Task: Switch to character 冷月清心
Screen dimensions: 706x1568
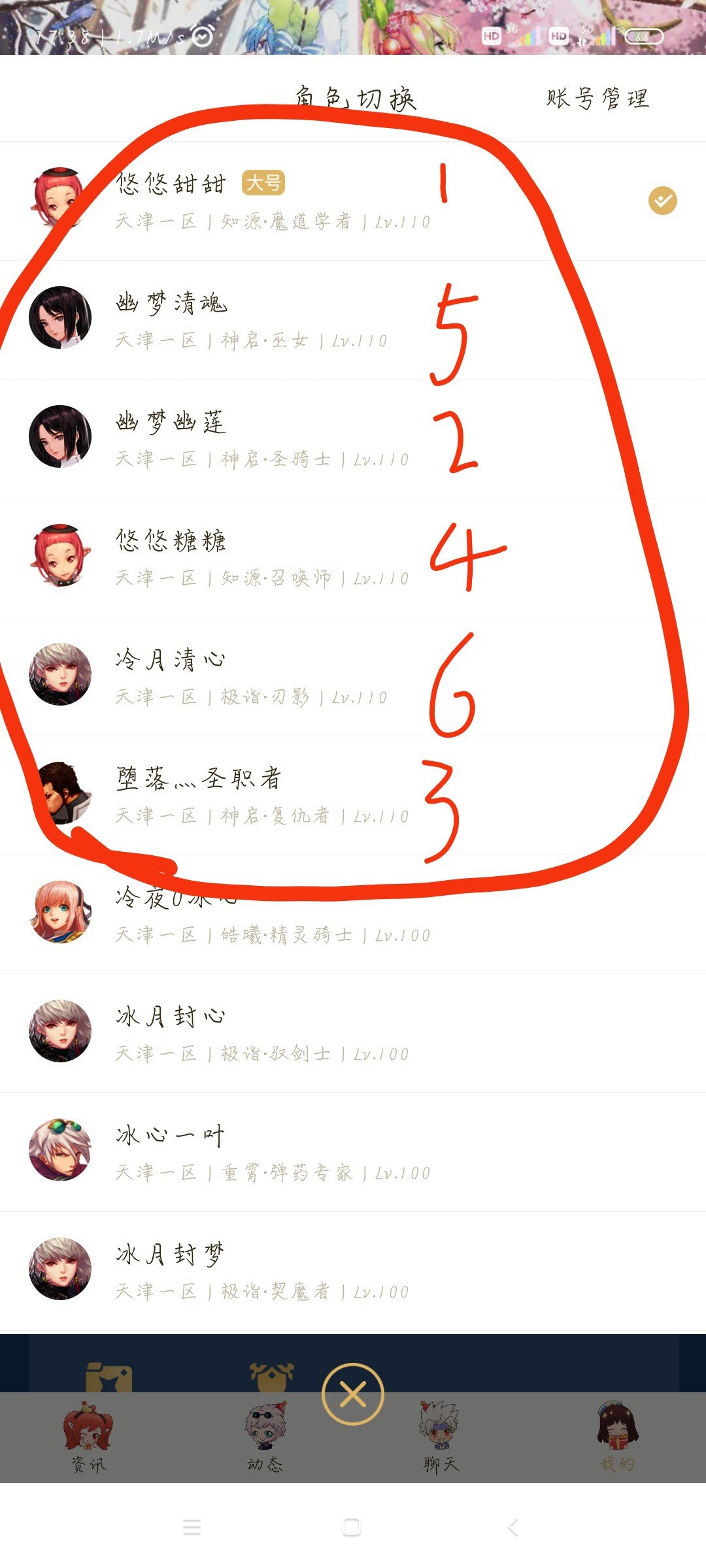Action: pos(353,677)
